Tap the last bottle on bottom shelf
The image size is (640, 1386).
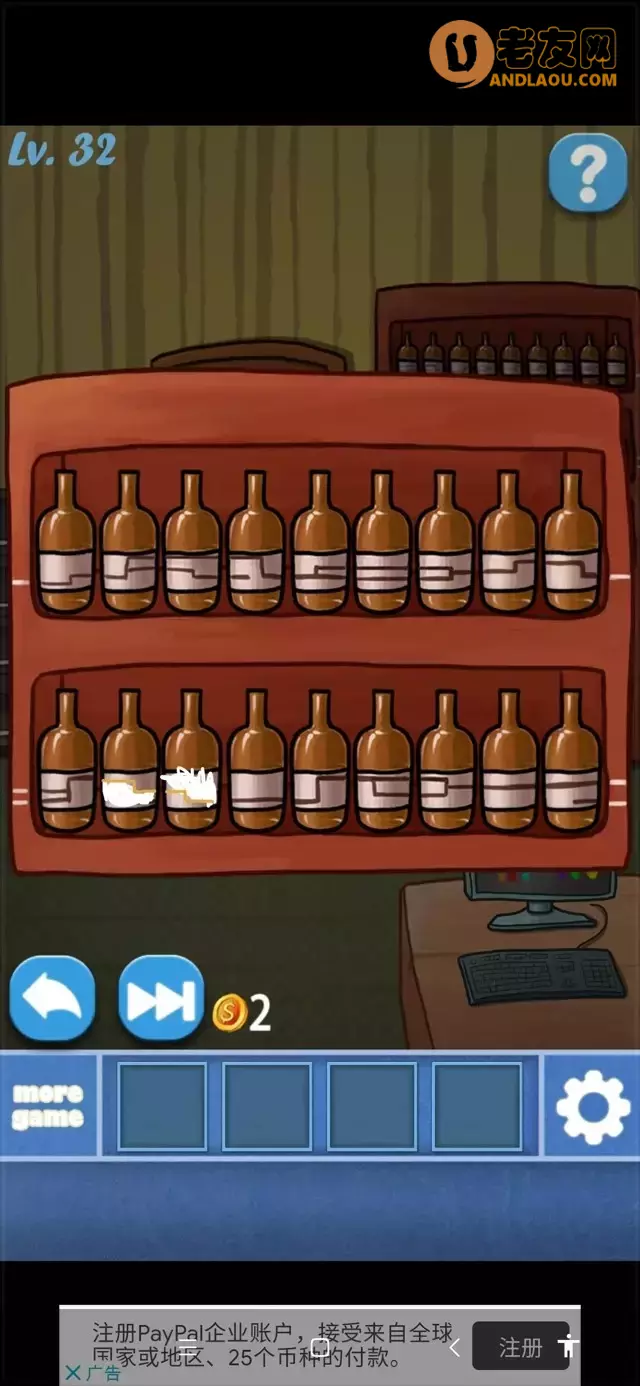(x=572, y=763)
